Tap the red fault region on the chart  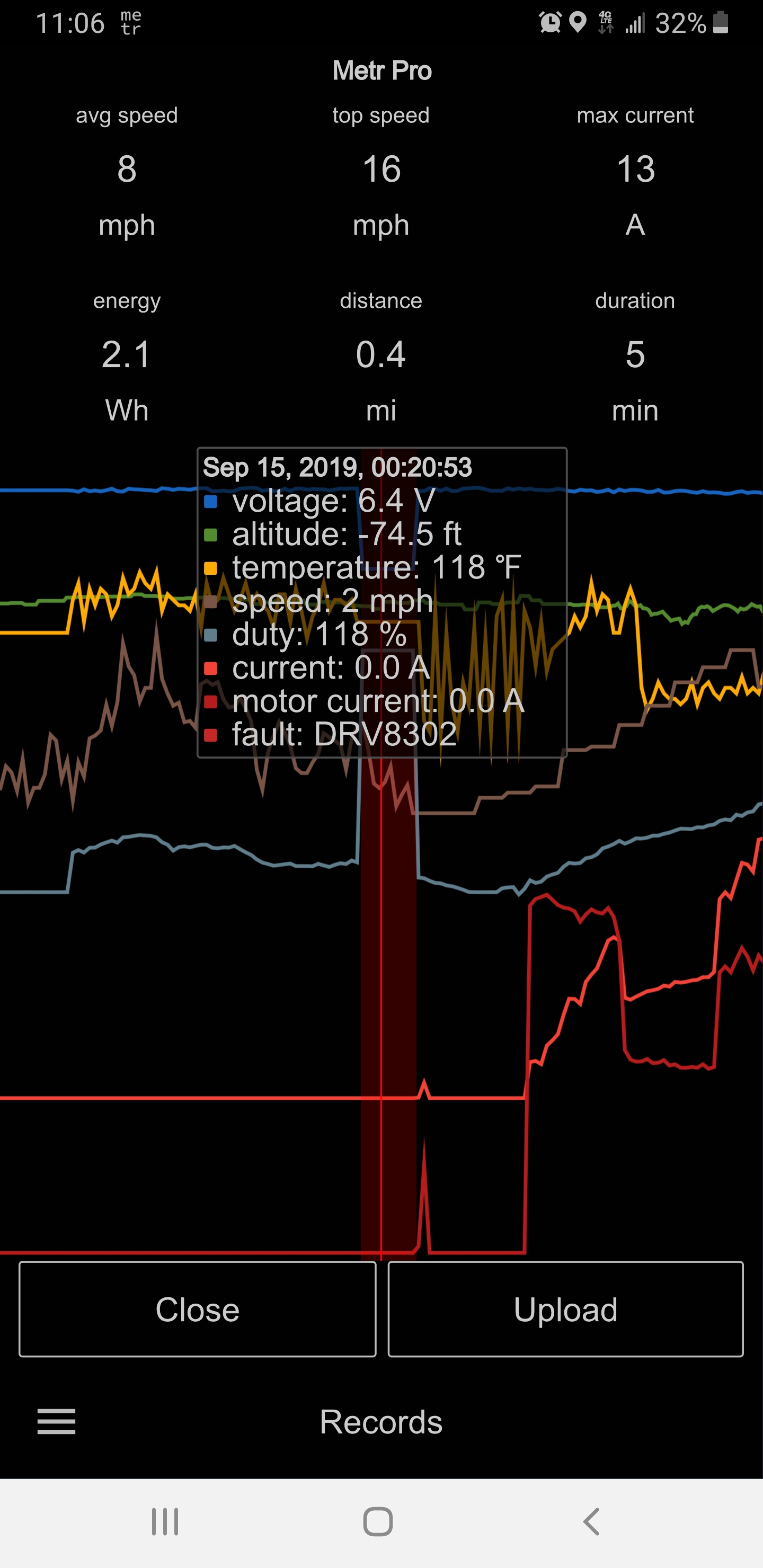click(x=388, y=1004)
